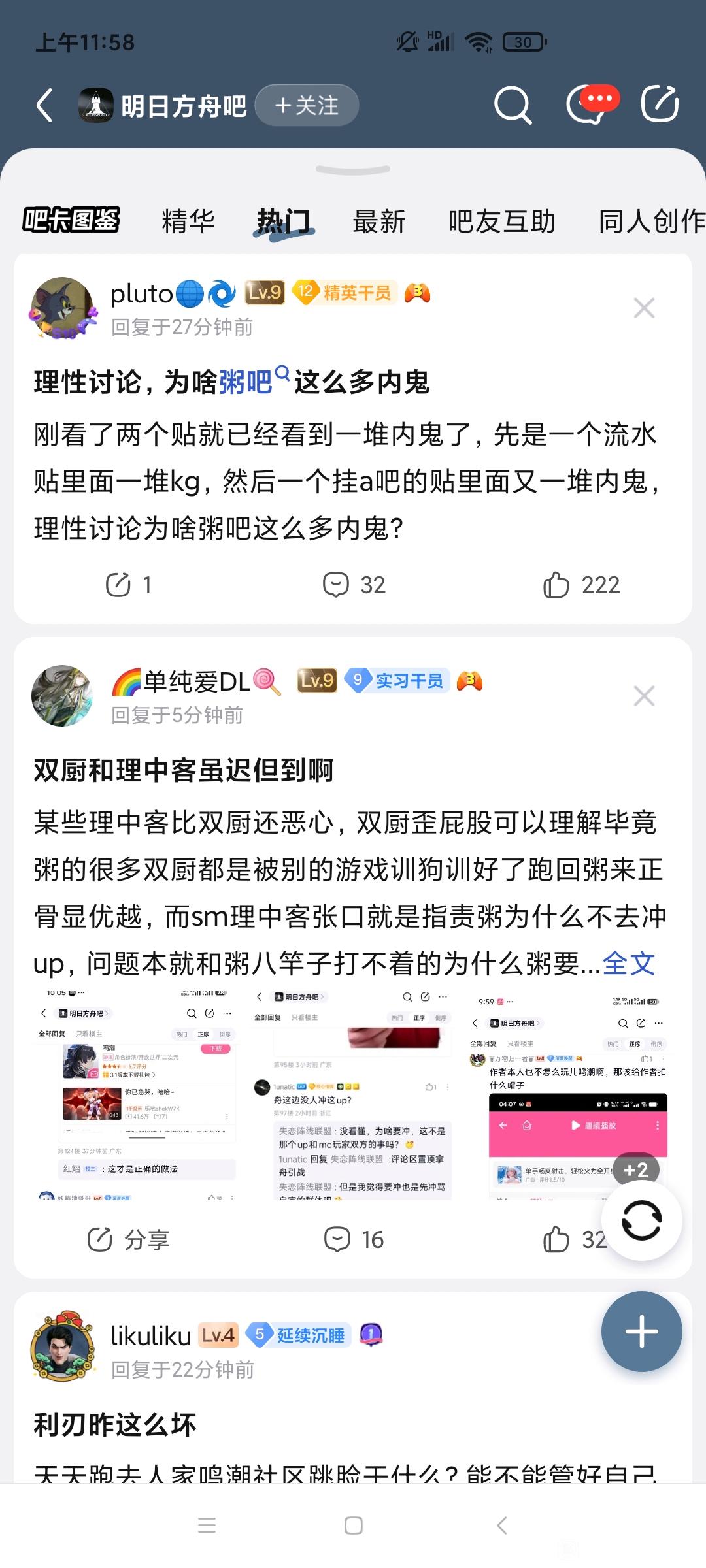Switch to 吧友互助 tab
This screenshot has height=1568, width=706.
point(501,221)
